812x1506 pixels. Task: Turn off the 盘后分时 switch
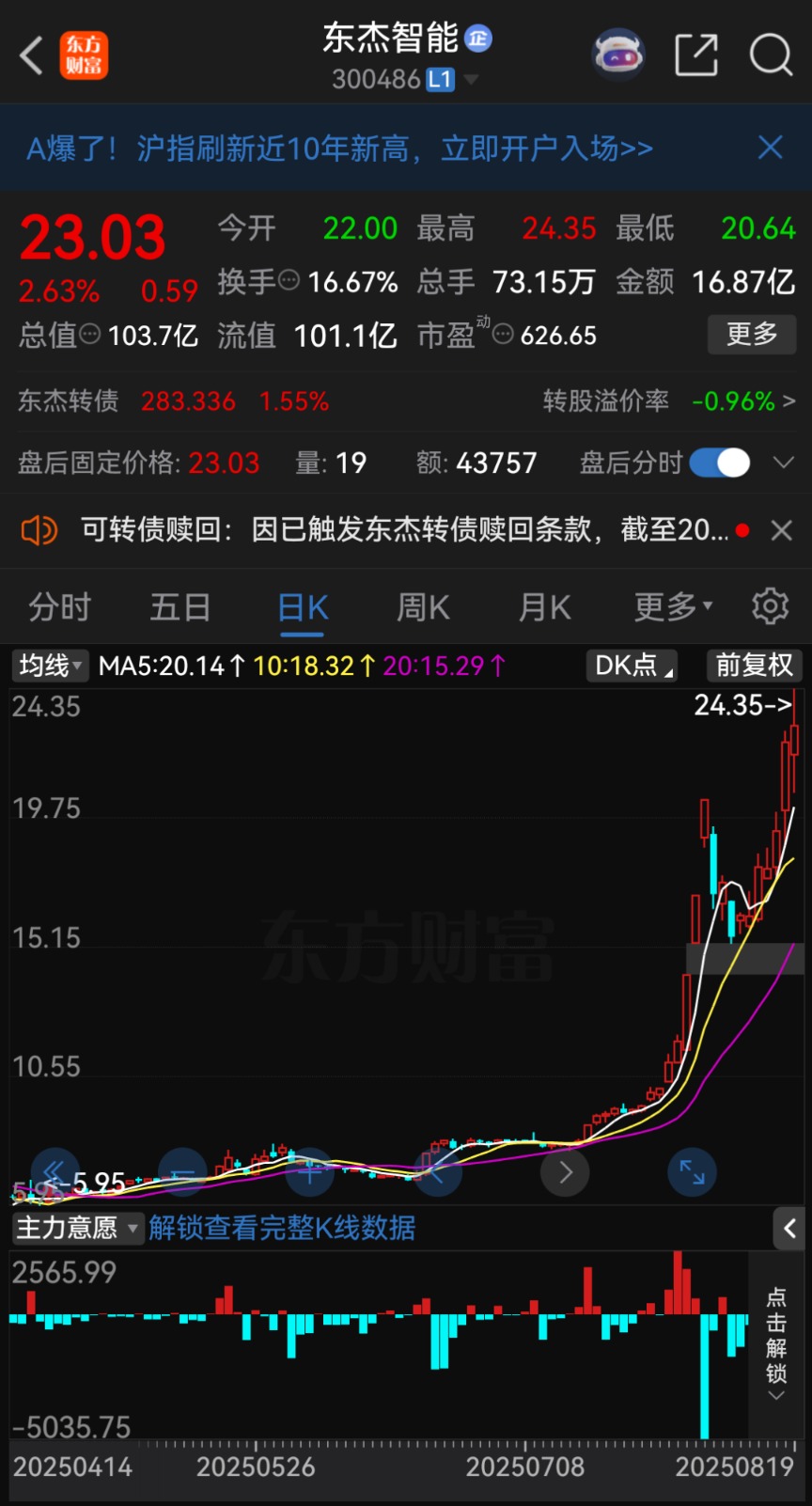720,463
